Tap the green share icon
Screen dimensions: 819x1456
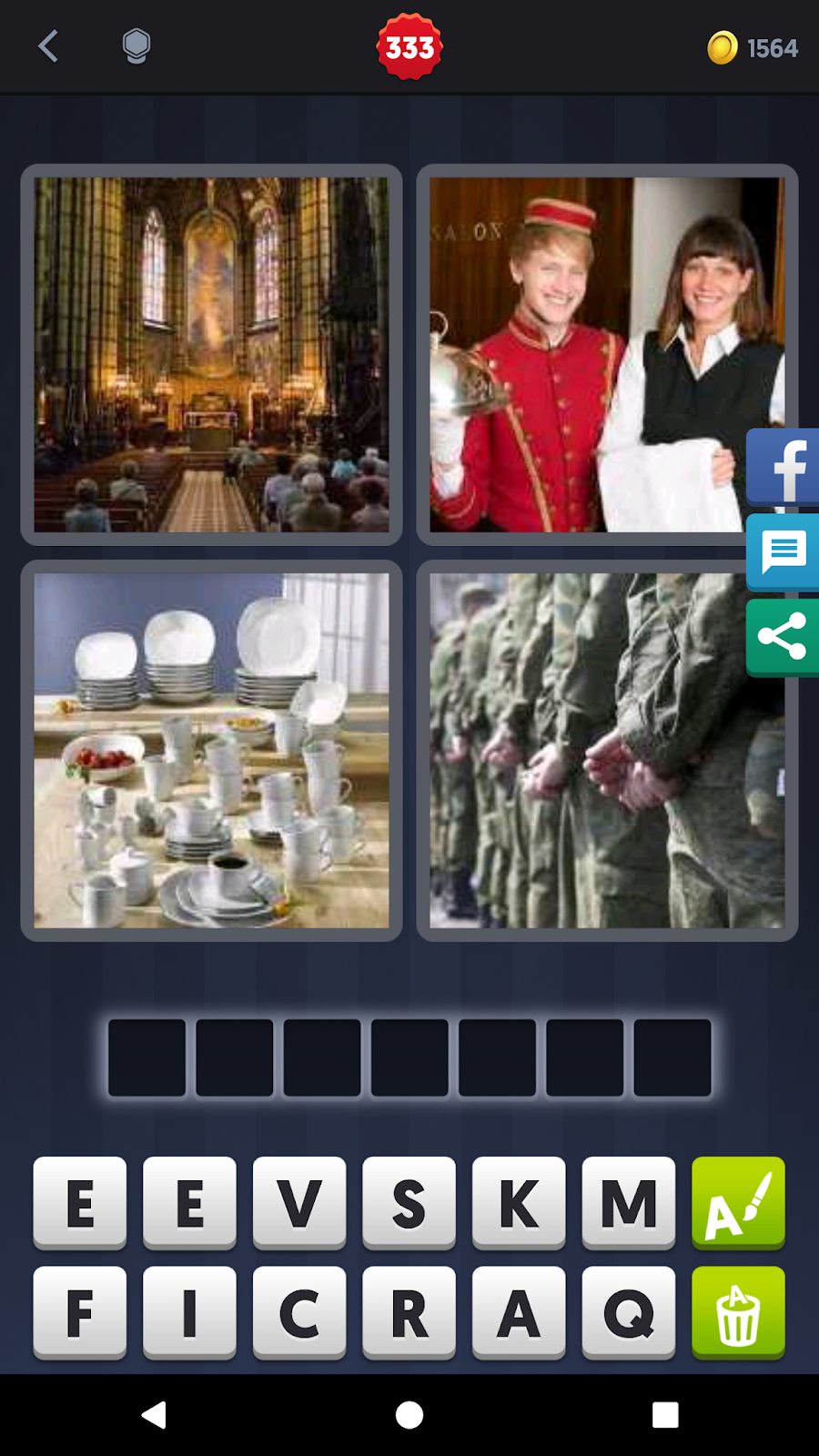point(784,636)
